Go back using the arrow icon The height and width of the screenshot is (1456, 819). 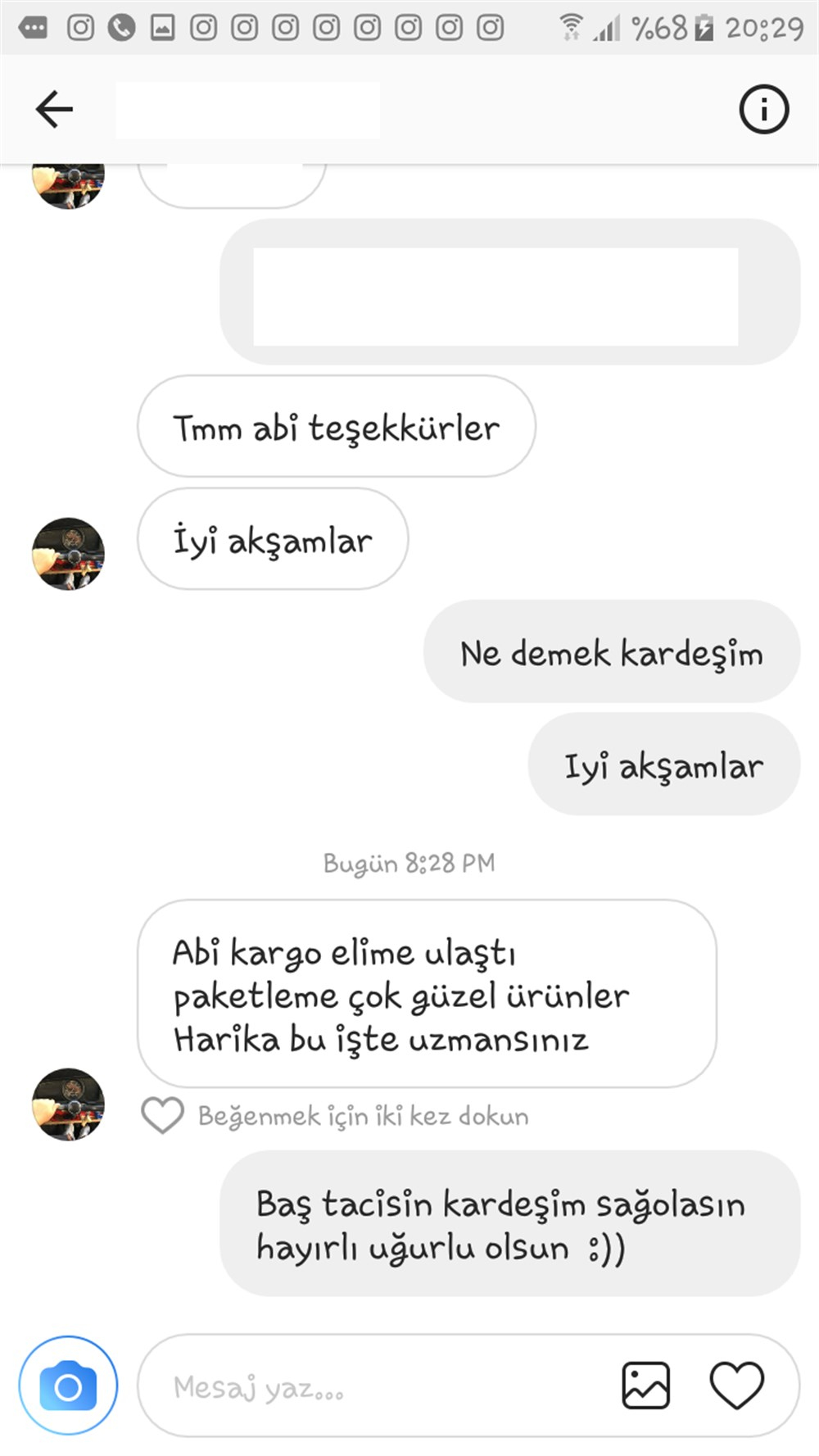[55, 109]
